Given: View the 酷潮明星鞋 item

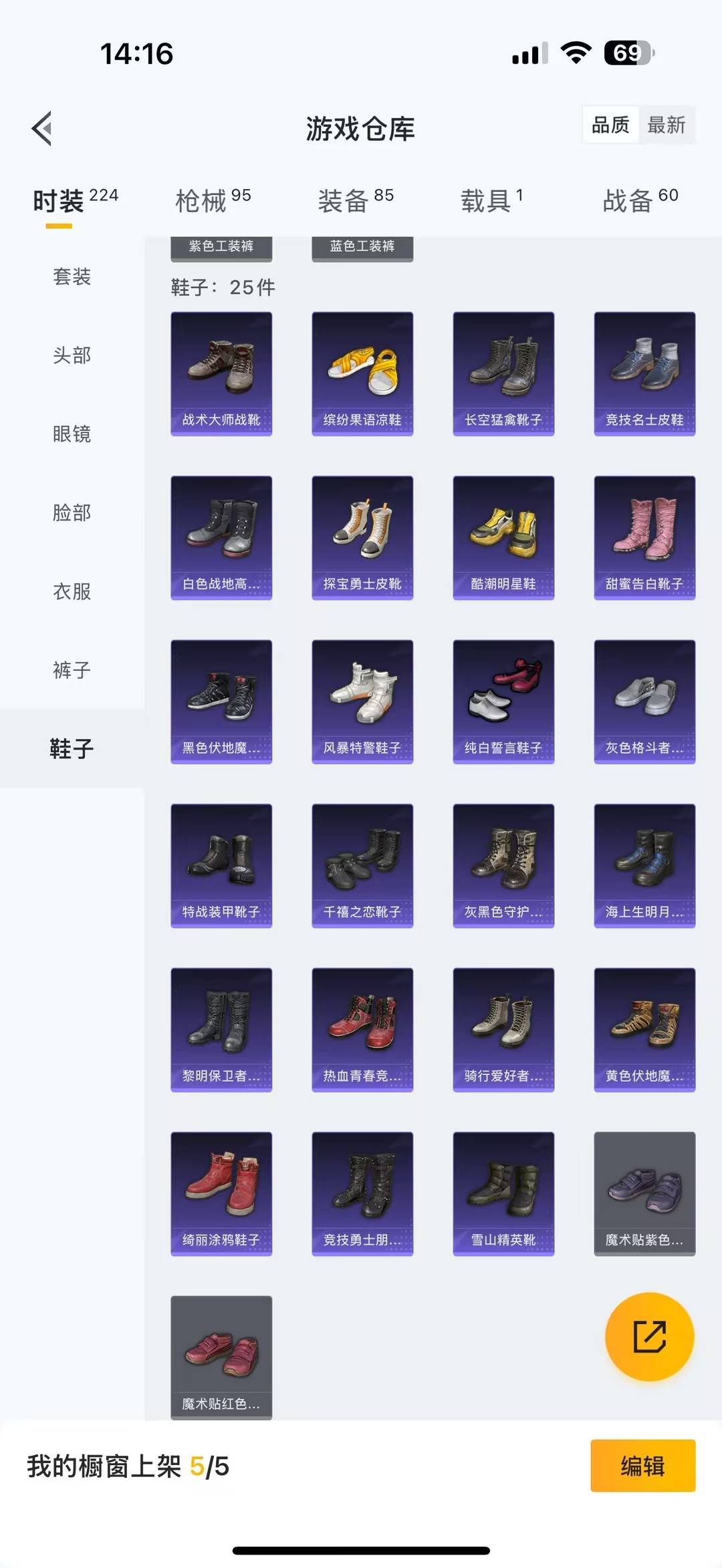Looking at the screenshot, I should pyautogui.click(x=503, y=537).
